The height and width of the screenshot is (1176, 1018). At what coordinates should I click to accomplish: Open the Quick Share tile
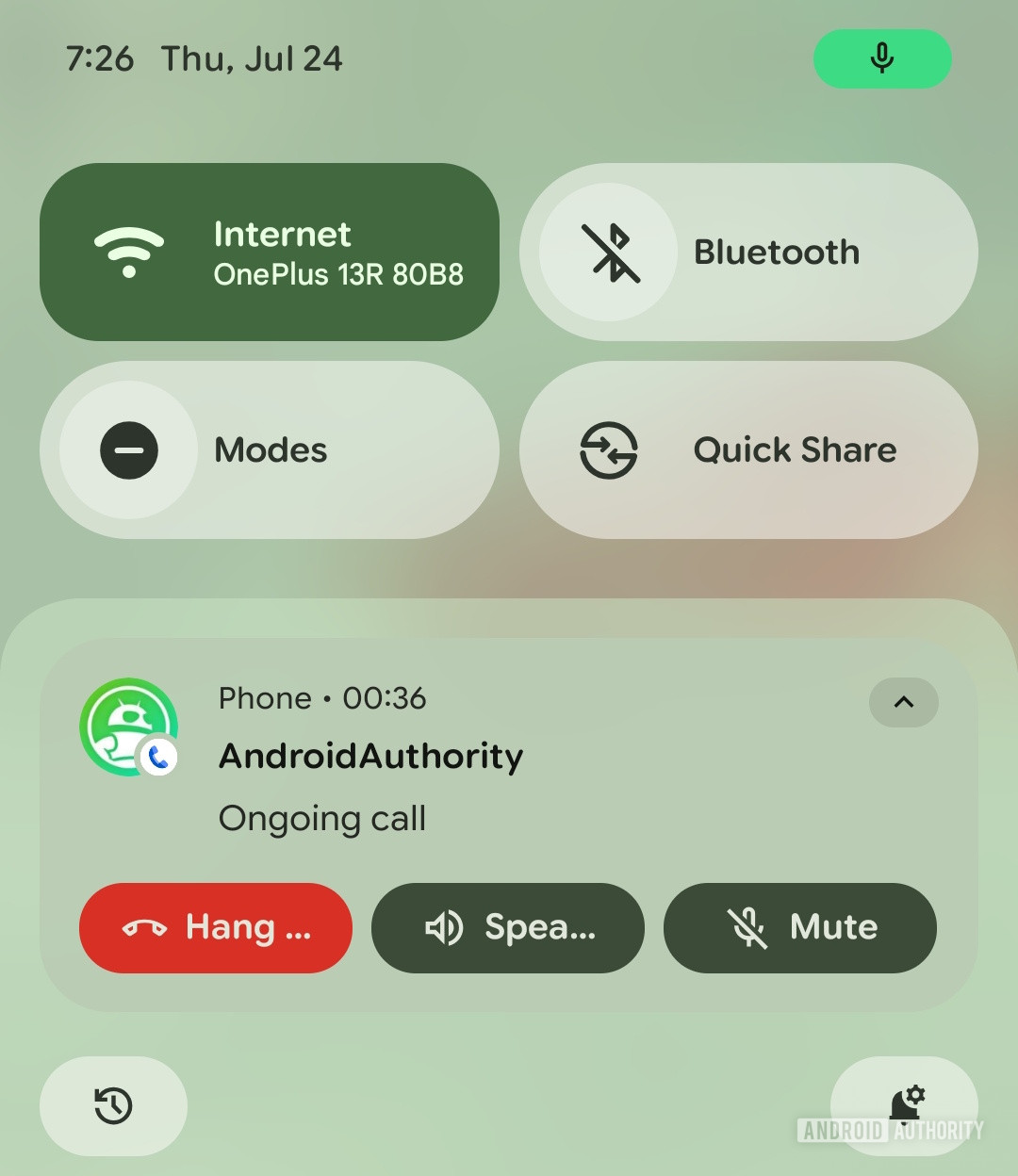pos(747,450)
